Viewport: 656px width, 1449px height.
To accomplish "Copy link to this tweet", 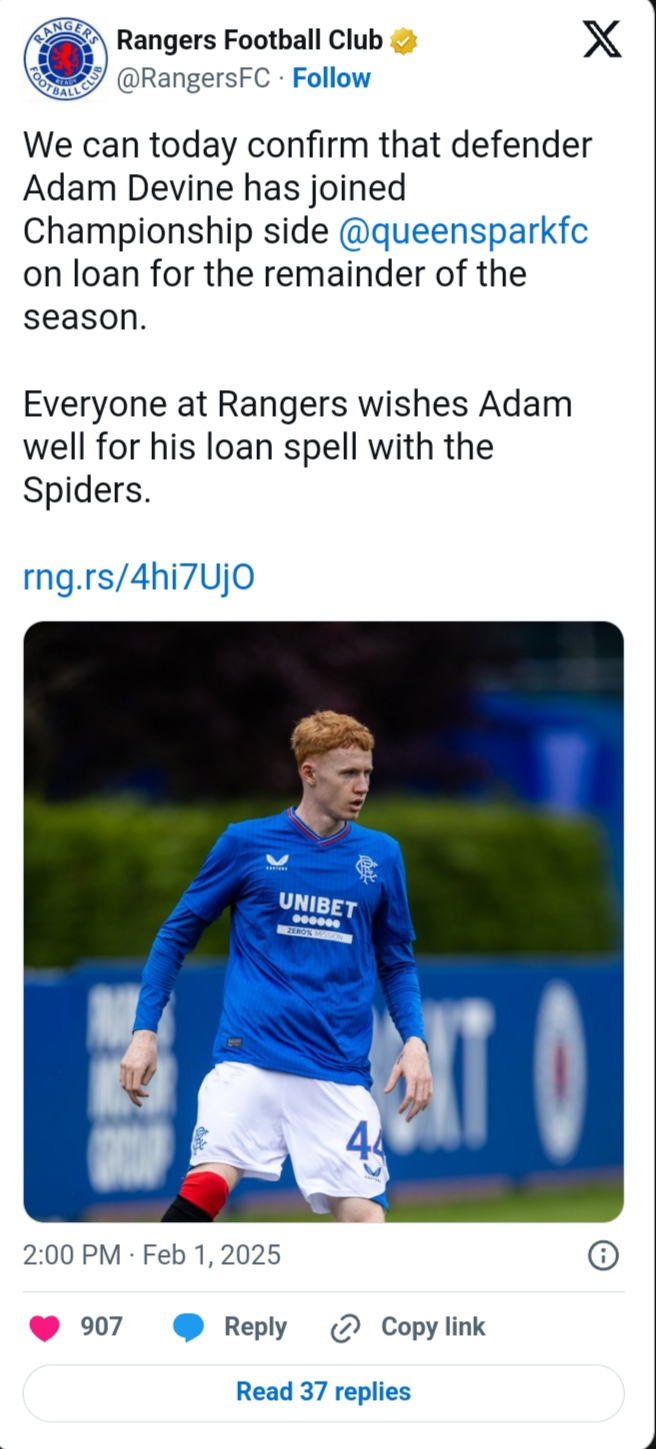I will pyautogui.click(x=408, y=1327).
